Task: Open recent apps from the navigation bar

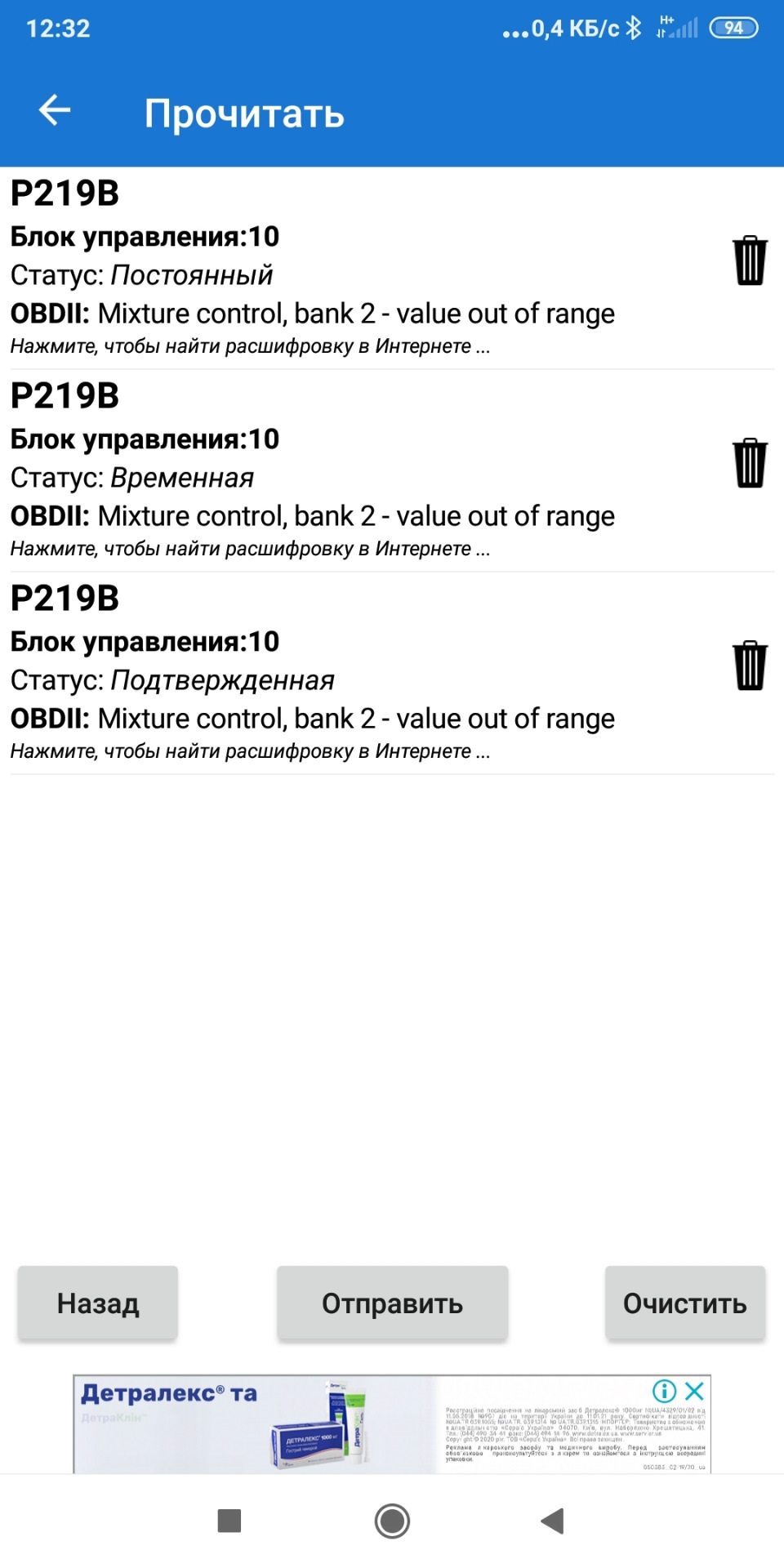Action: coord(229,1521)
